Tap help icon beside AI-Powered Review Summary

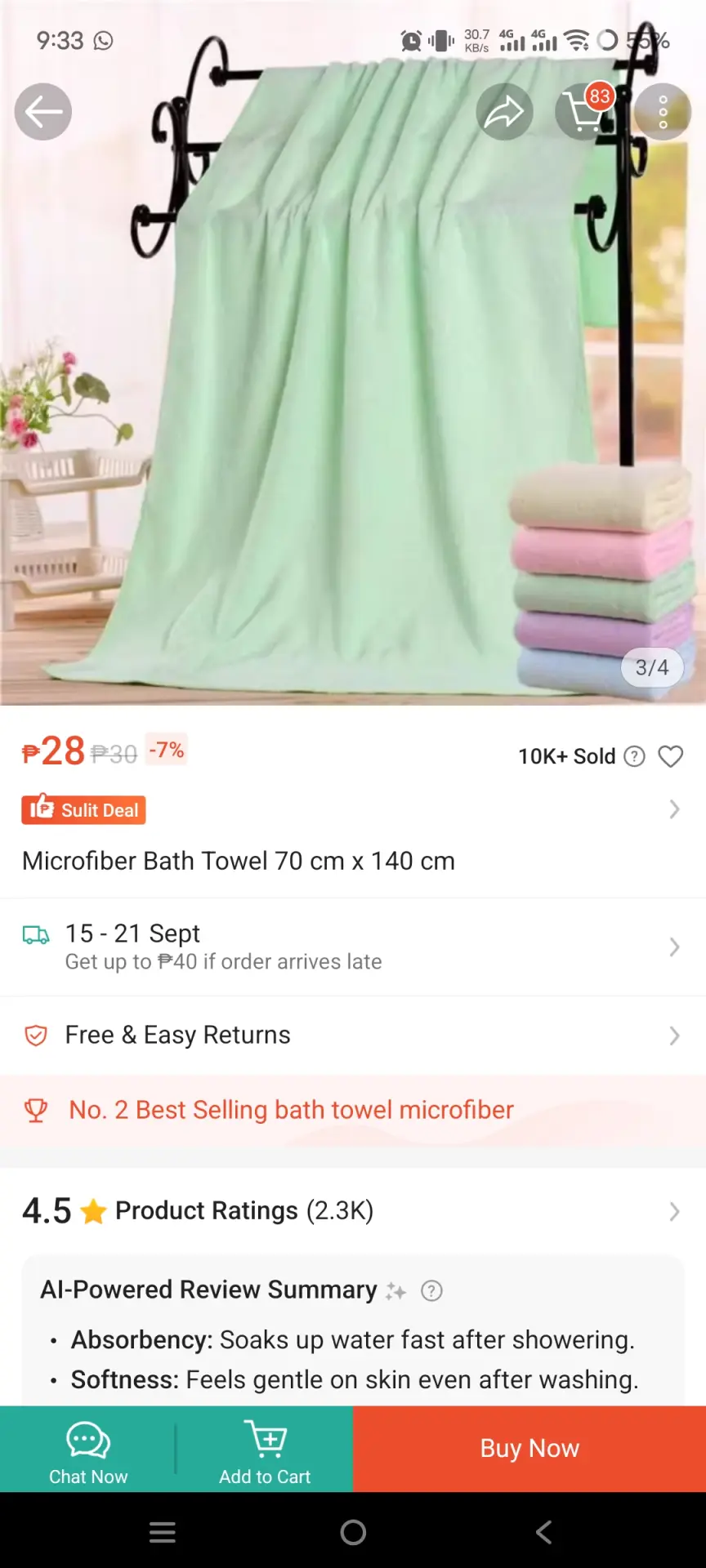tap(431, 1290)
